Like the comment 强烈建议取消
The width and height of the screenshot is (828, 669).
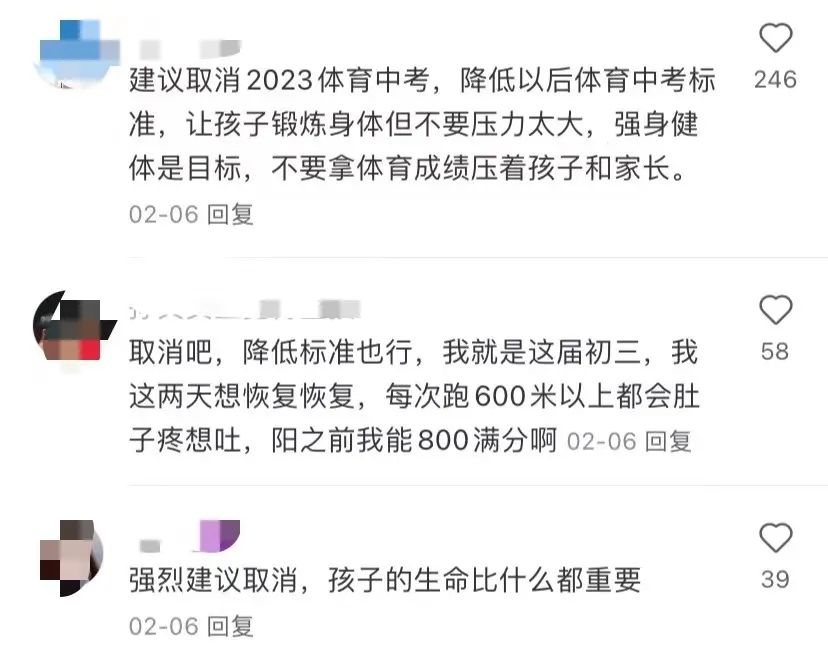[x=775, y=539]
